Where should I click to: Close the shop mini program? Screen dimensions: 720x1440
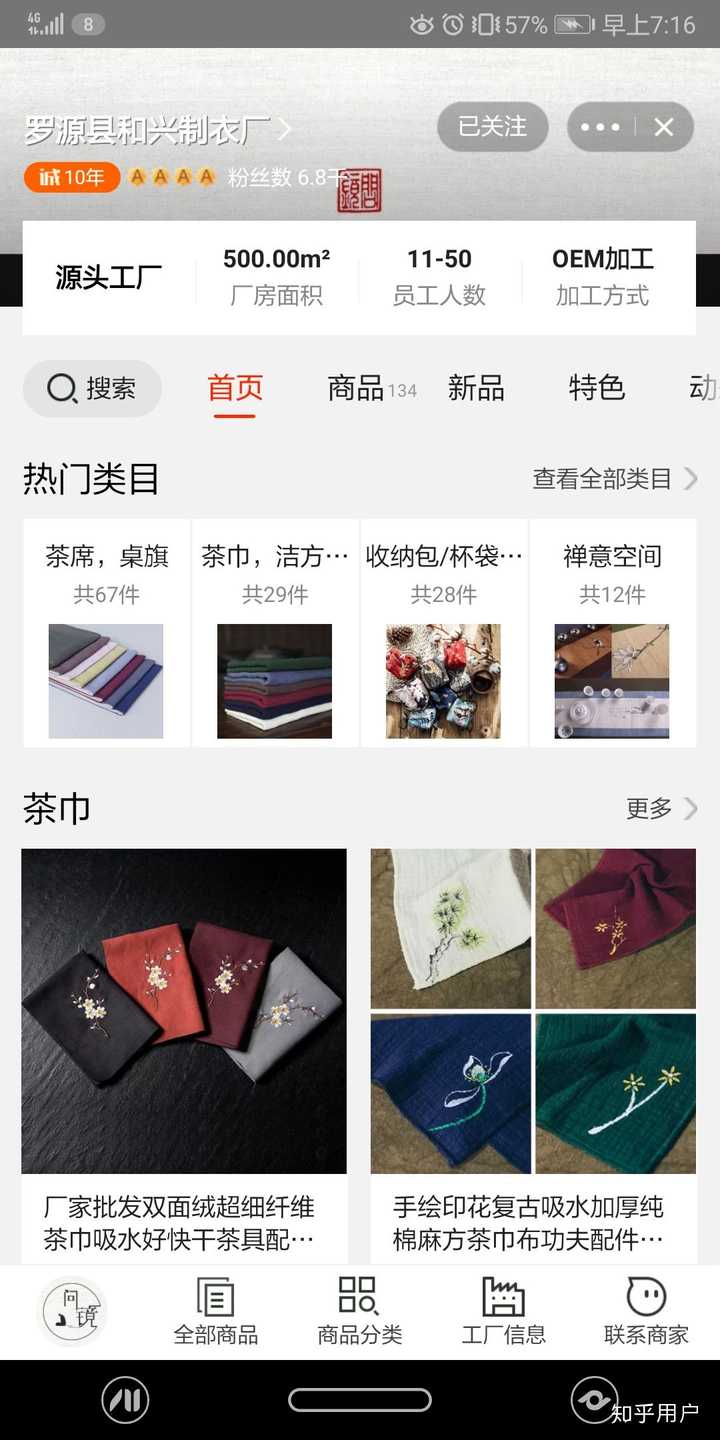coord(664,127)
